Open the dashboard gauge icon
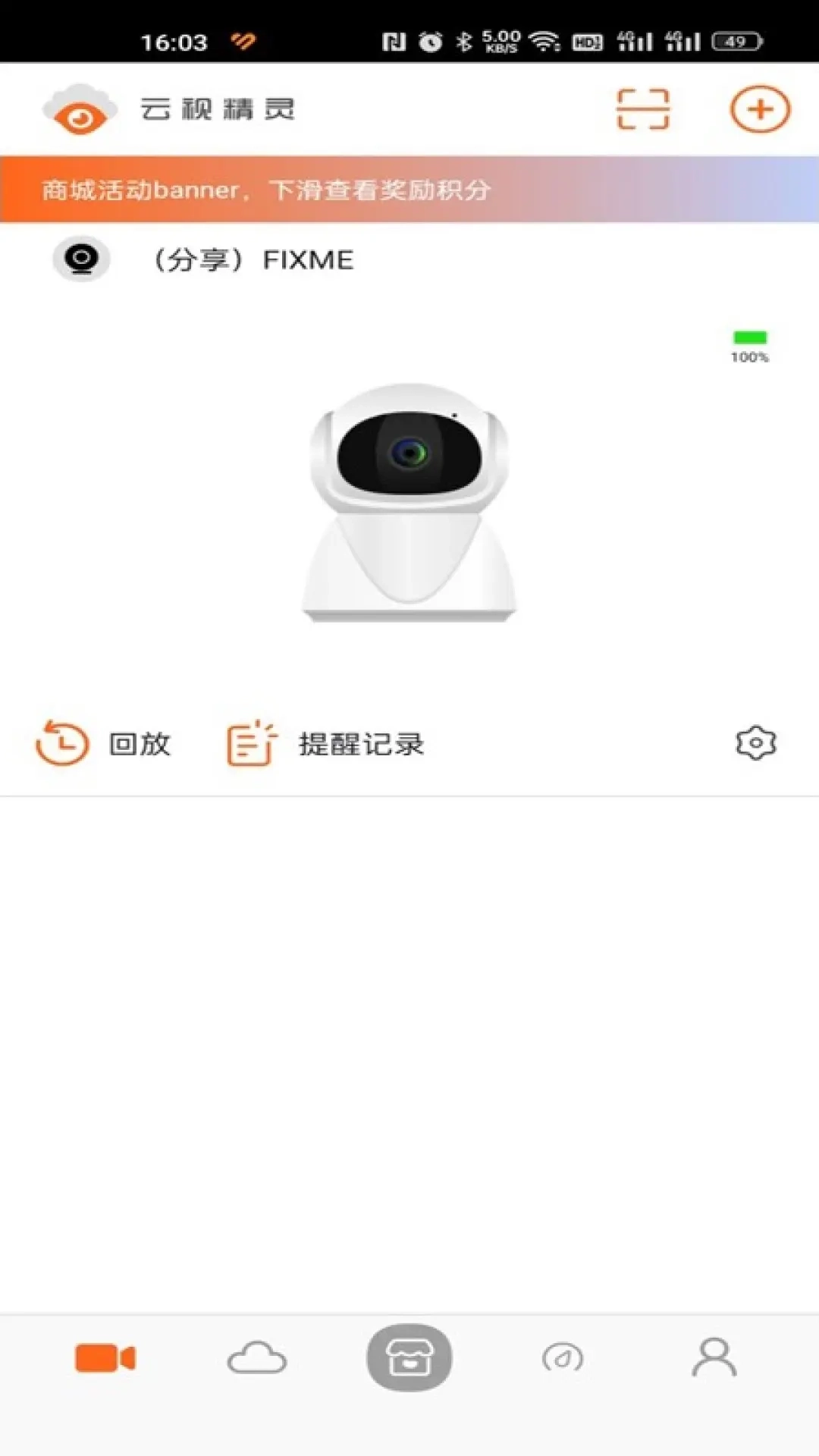Image resolution: width=819 pixels, height=1456 pixels. pos(562,1357)
